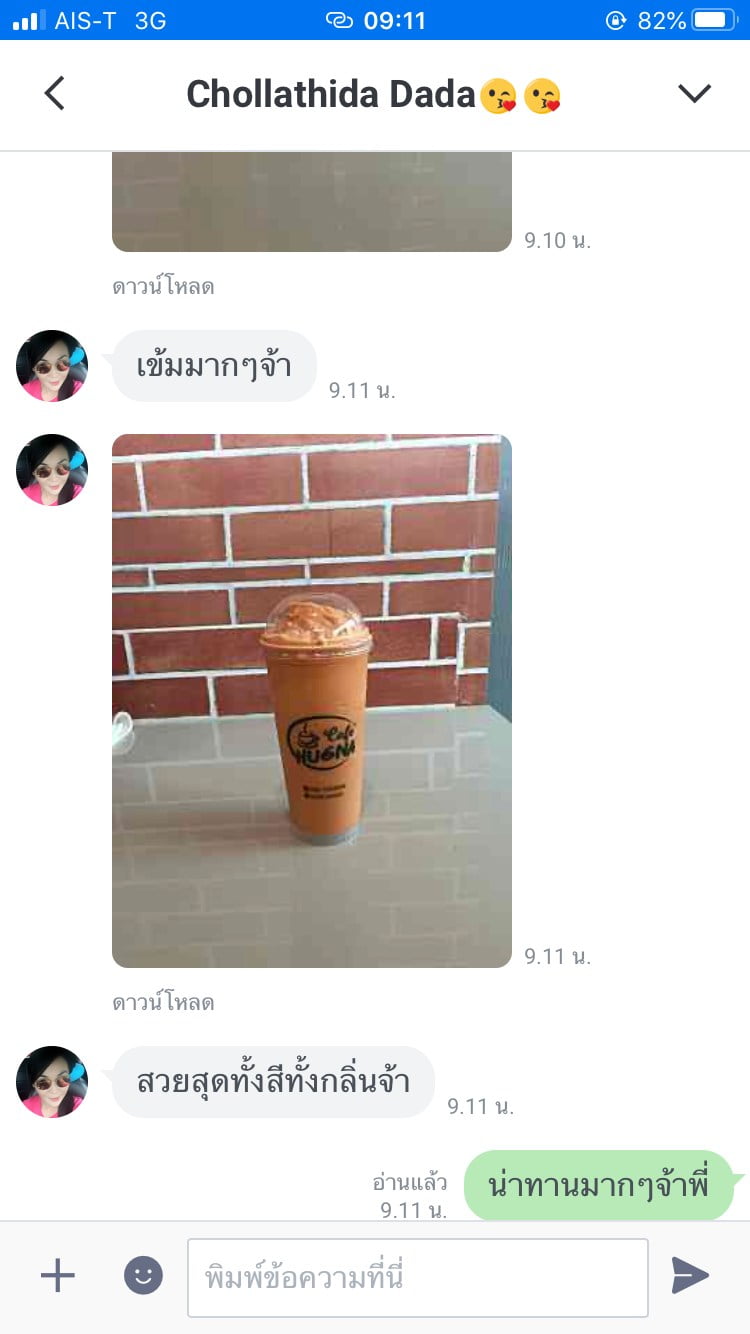The image size is (750, 1334).
Task: Open the emoji sticker picker
Action: pyautogui.click(x=143, y=1275)
